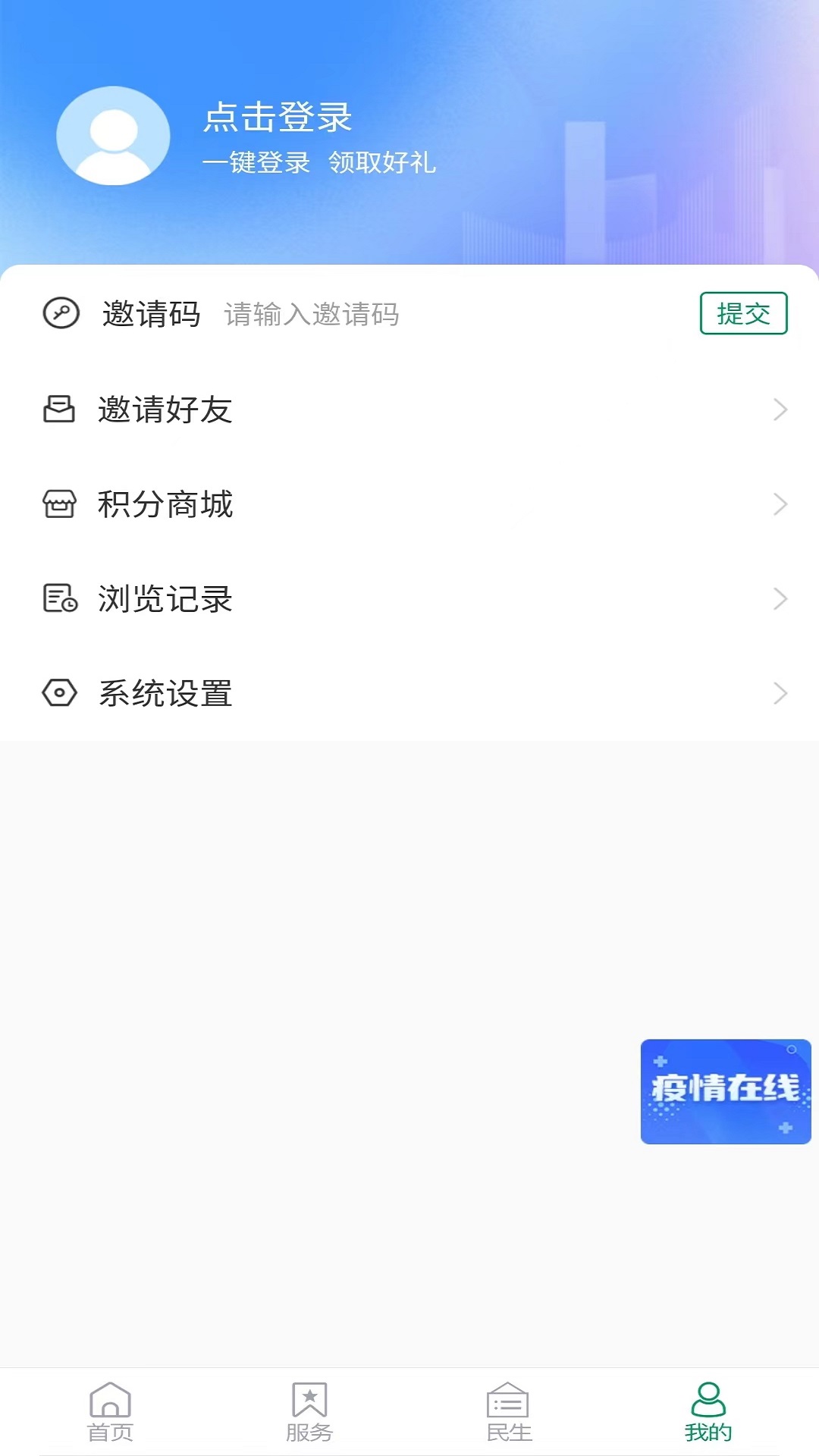Select the 我的 tab
The width and height of the screenshot is (819, 1456).
click(708, 1411)
